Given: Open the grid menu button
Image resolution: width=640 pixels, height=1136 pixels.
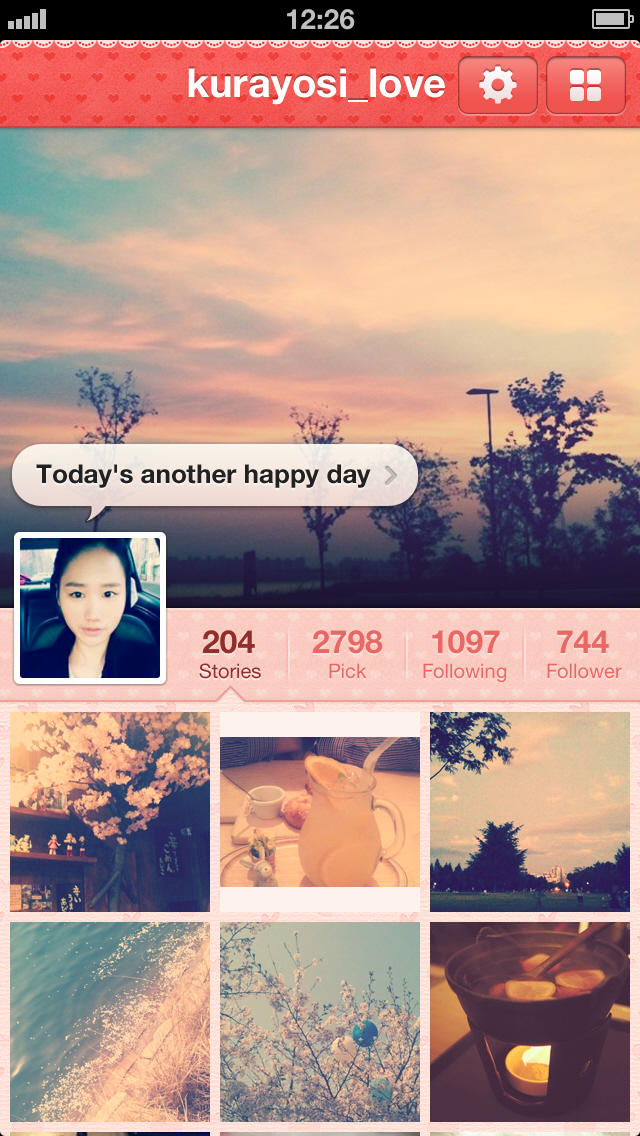Looking at the screenshot, I should [x=585, y=86].
